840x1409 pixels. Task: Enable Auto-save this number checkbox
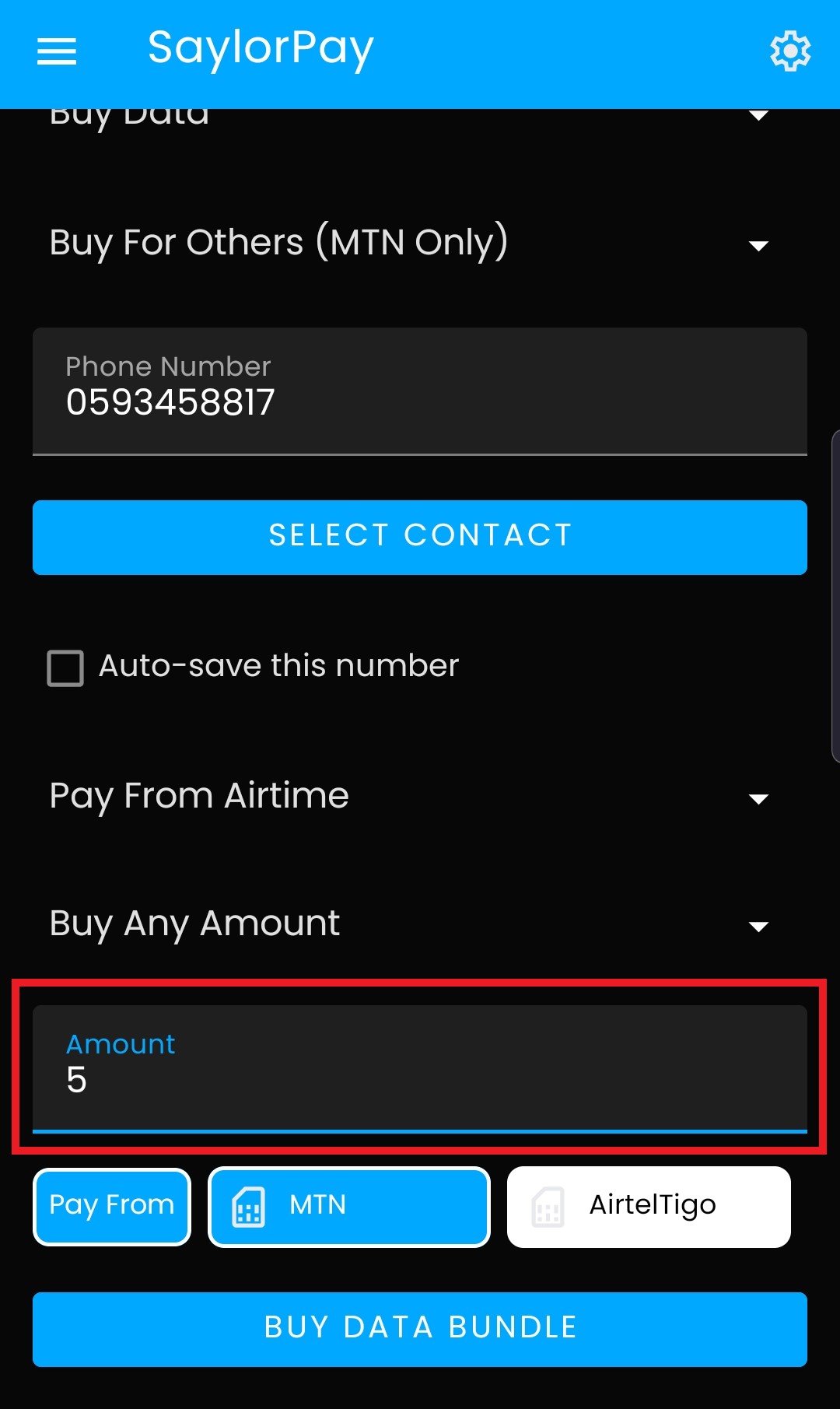click(x=65, y=668)
